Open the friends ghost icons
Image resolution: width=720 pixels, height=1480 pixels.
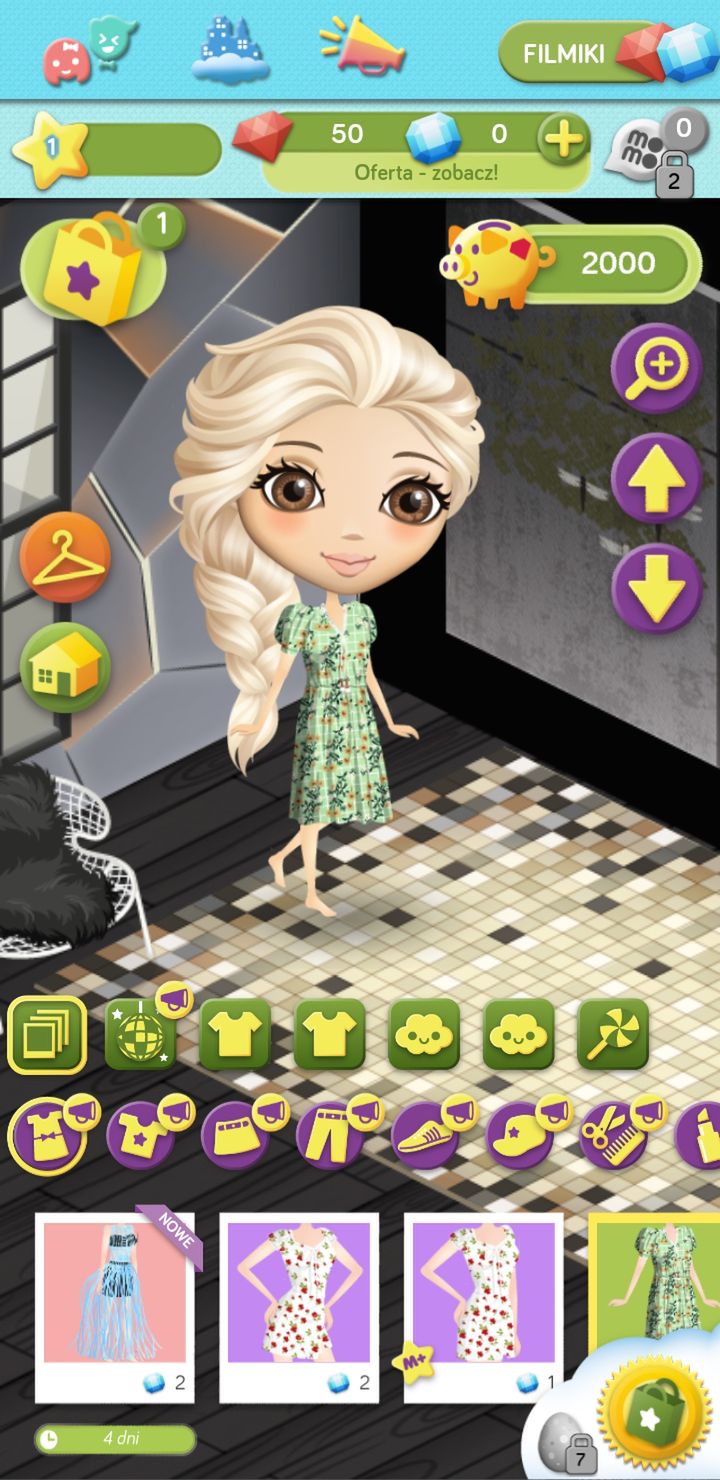(90, 50)
